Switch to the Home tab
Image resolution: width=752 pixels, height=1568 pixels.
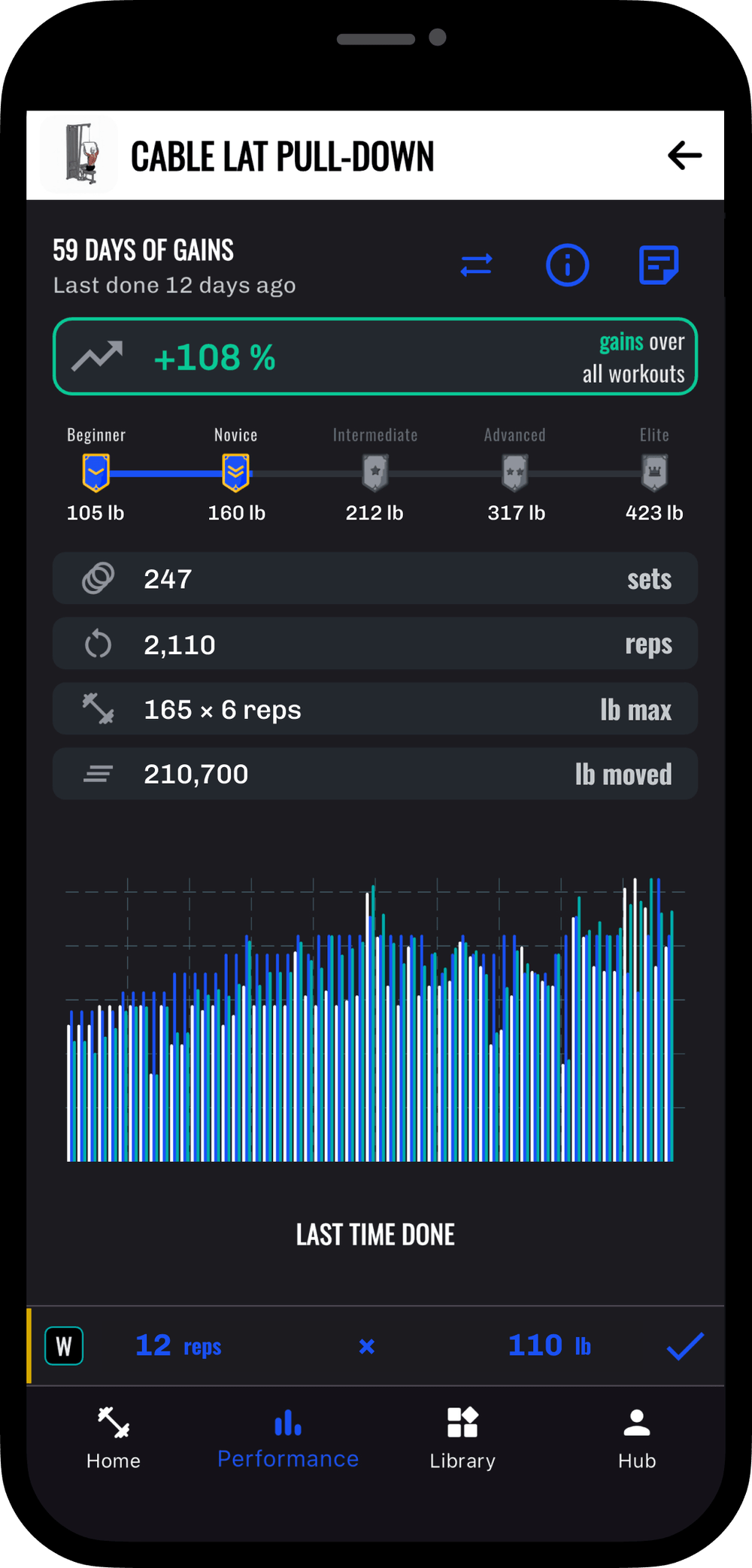tap(113, 1436)
